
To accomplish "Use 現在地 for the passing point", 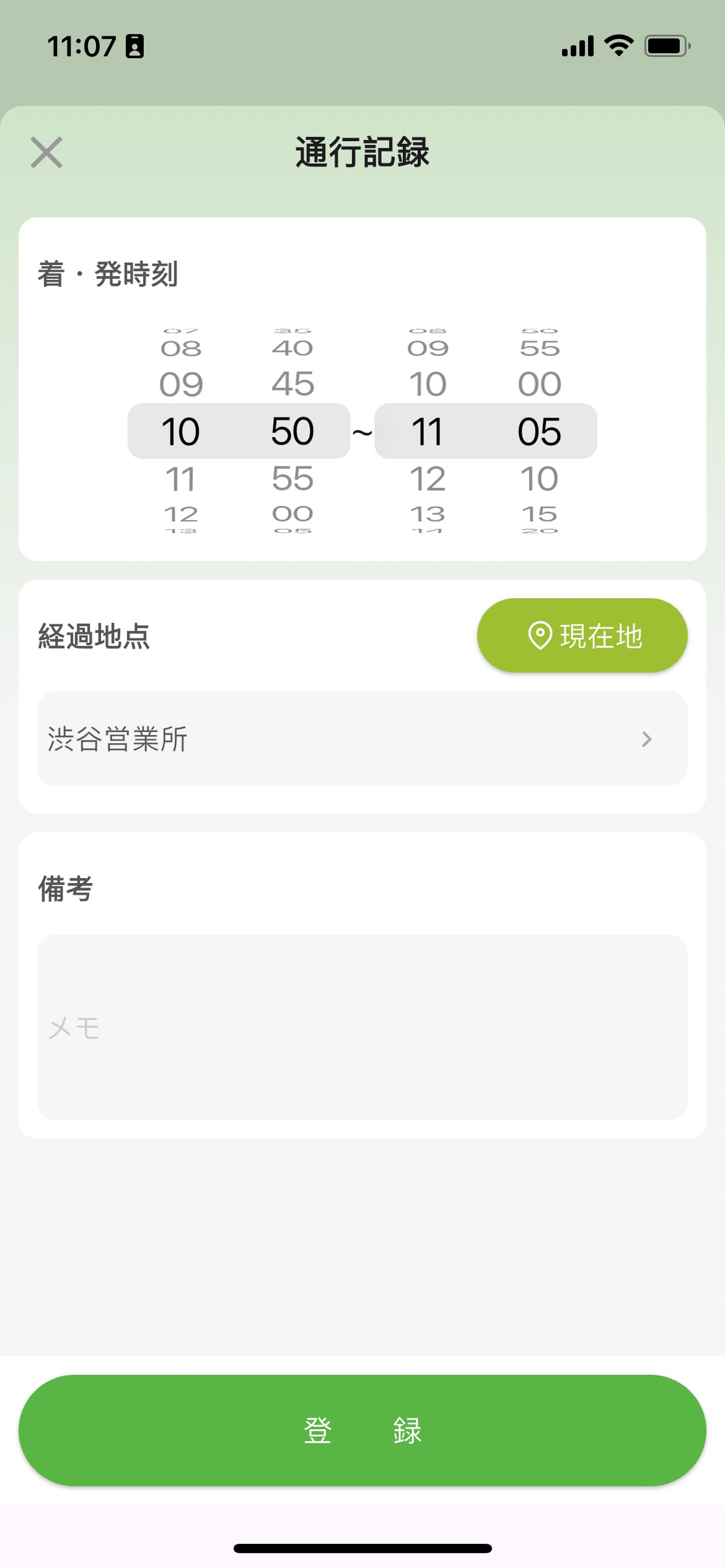I will (582, 635).
